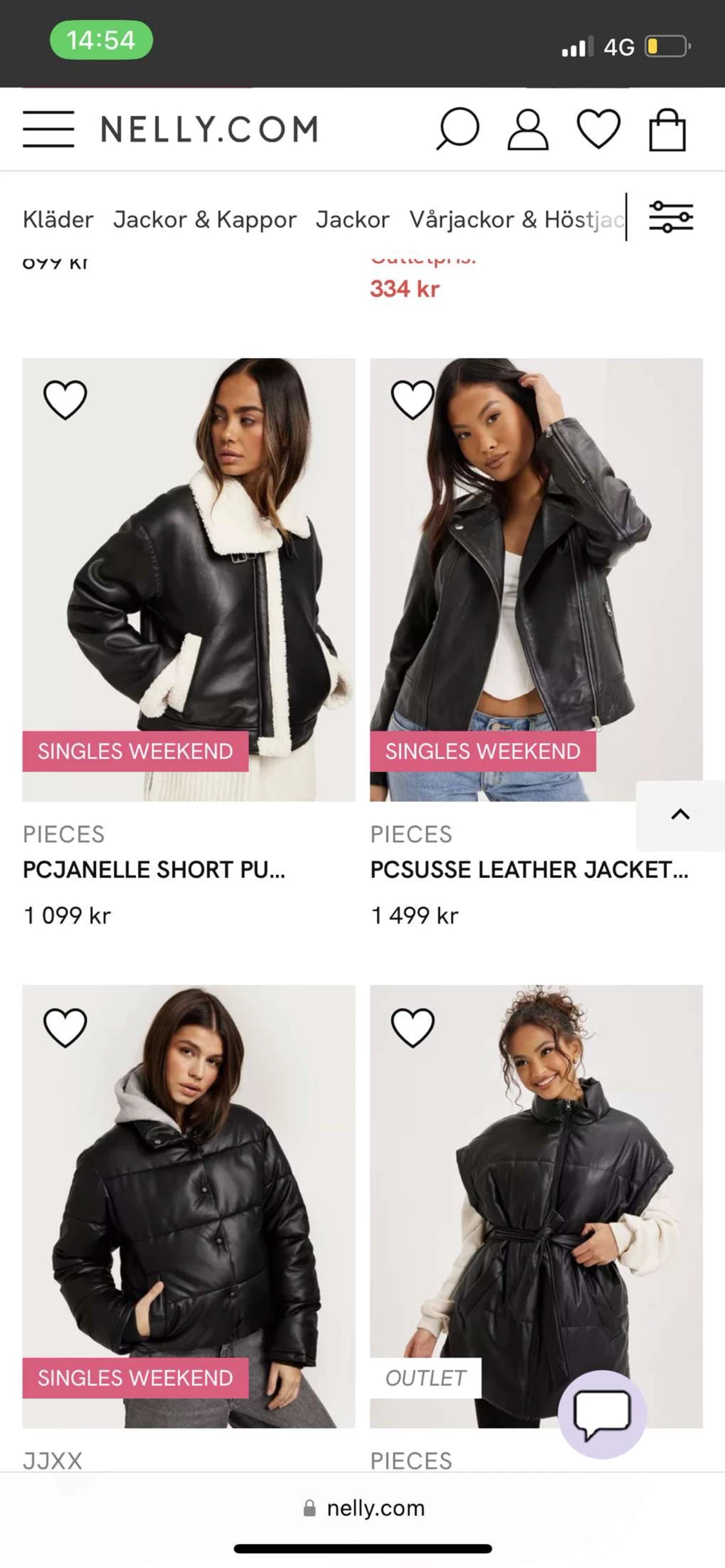Select the Jackor & Kappor category
The image size is (725, 1568).
tap(206, 219)
